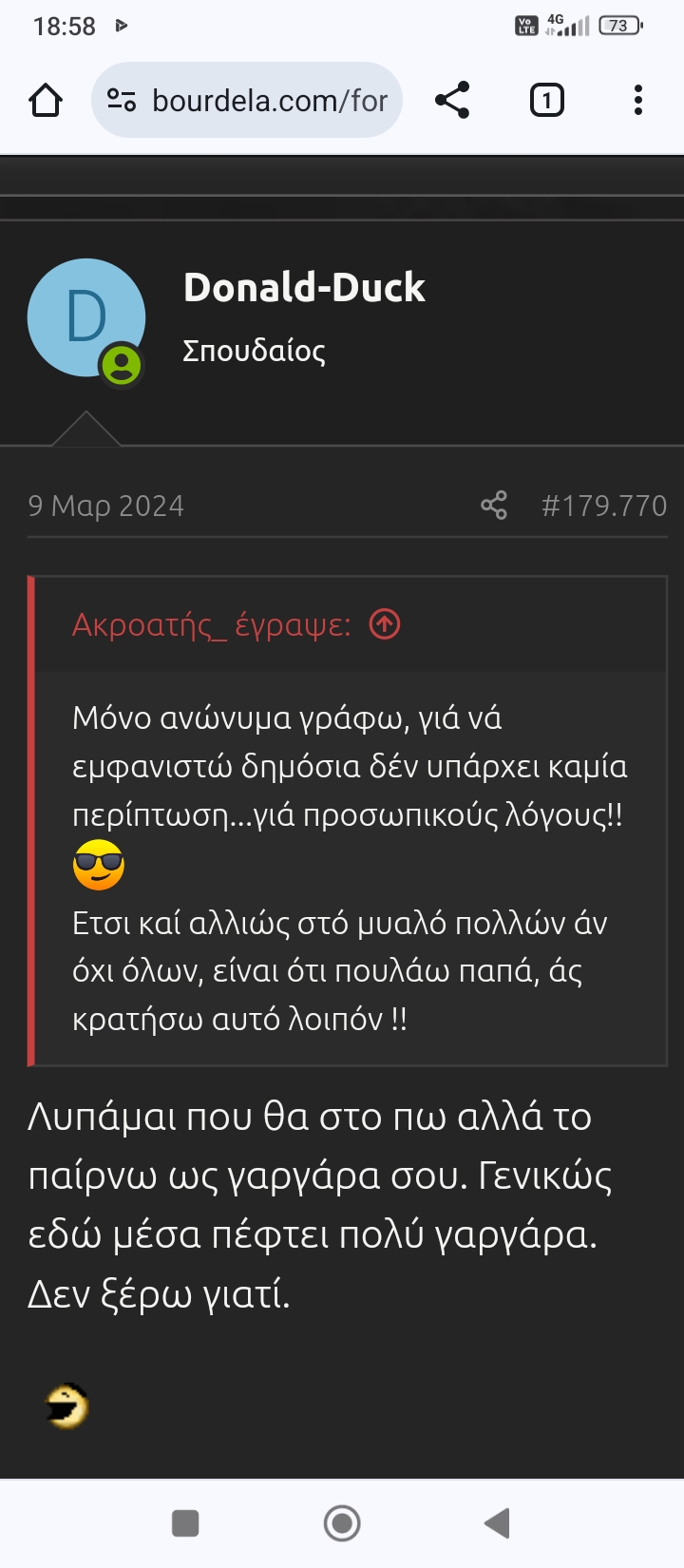Image resolution: width=684 pixels, height=1568 pixels.
Task: Share this page from the browser toolbar
Action: point(452,100)
